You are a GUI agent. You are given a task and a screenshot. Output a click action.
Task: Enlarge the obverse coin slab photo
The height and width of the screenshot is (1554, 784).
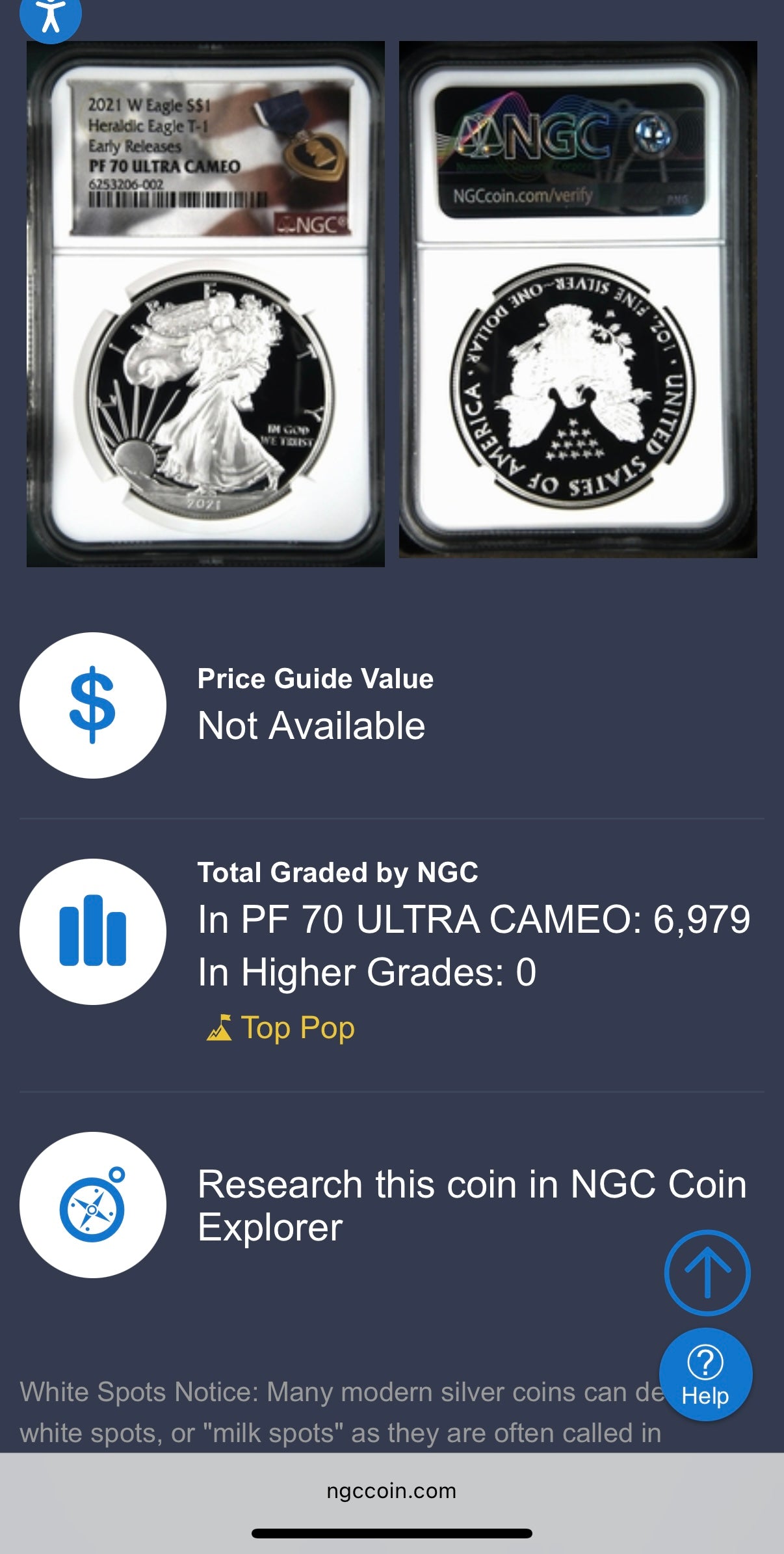(205, 304)
